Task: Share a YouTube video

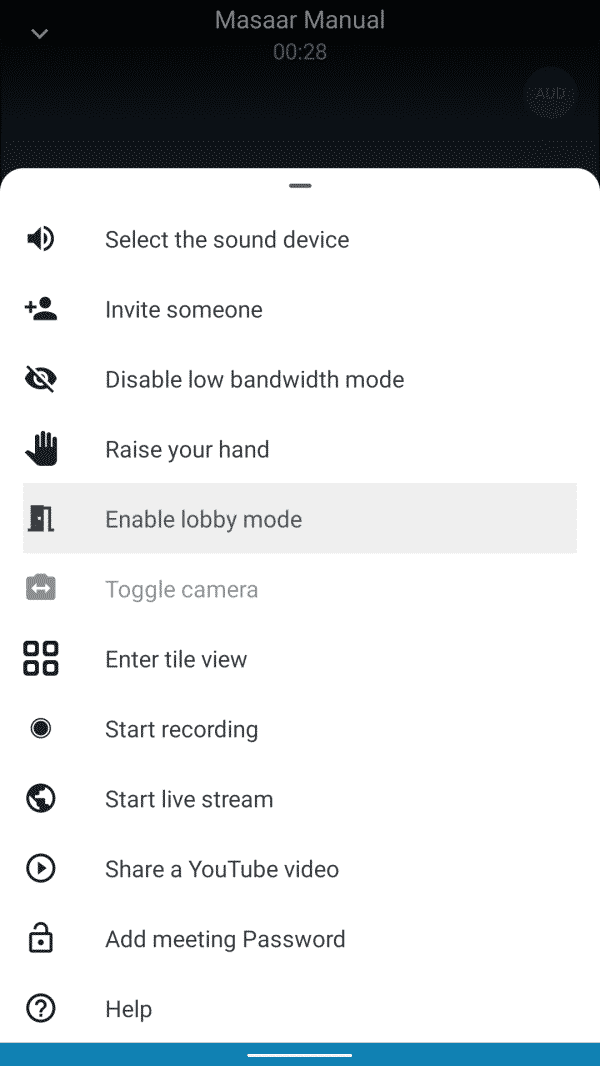Action: (x=300, y=869)
